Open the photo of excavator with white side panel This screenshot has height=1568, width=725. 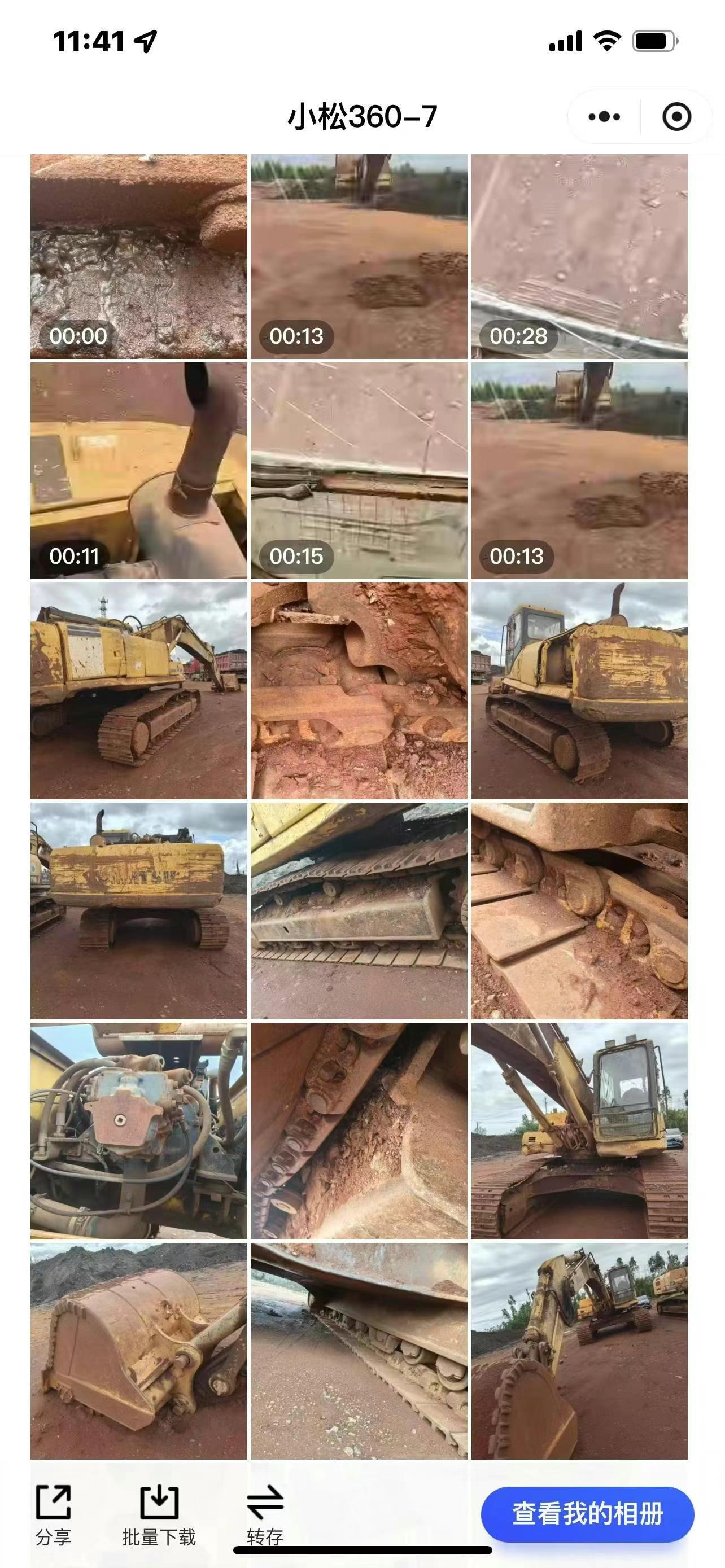pyautogui.click(x=139, y=690)
